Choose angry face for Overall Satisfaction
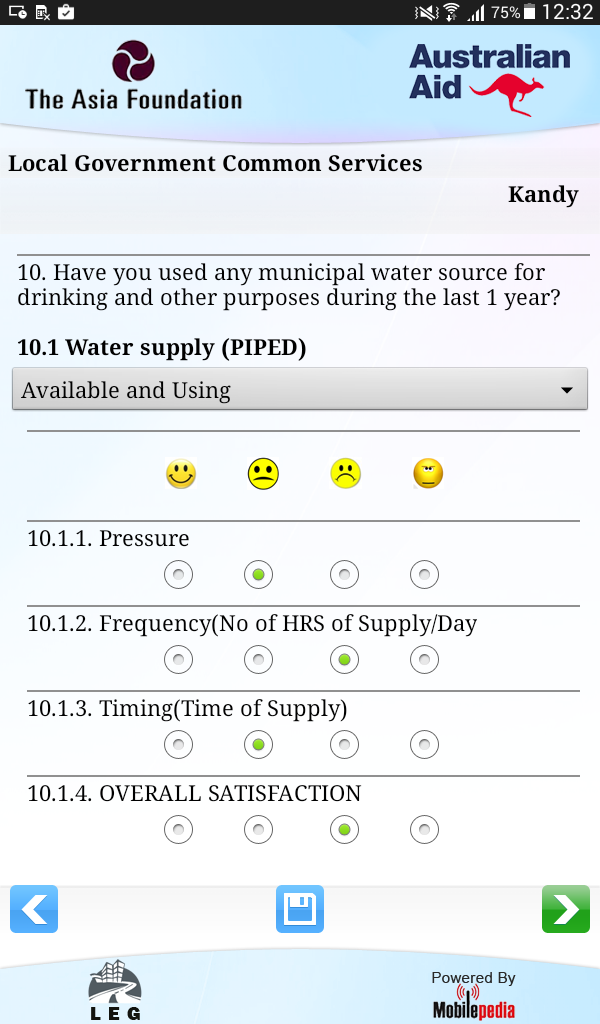The width and height of the screenshot is (600, 1024). click(x=424, y=830)
